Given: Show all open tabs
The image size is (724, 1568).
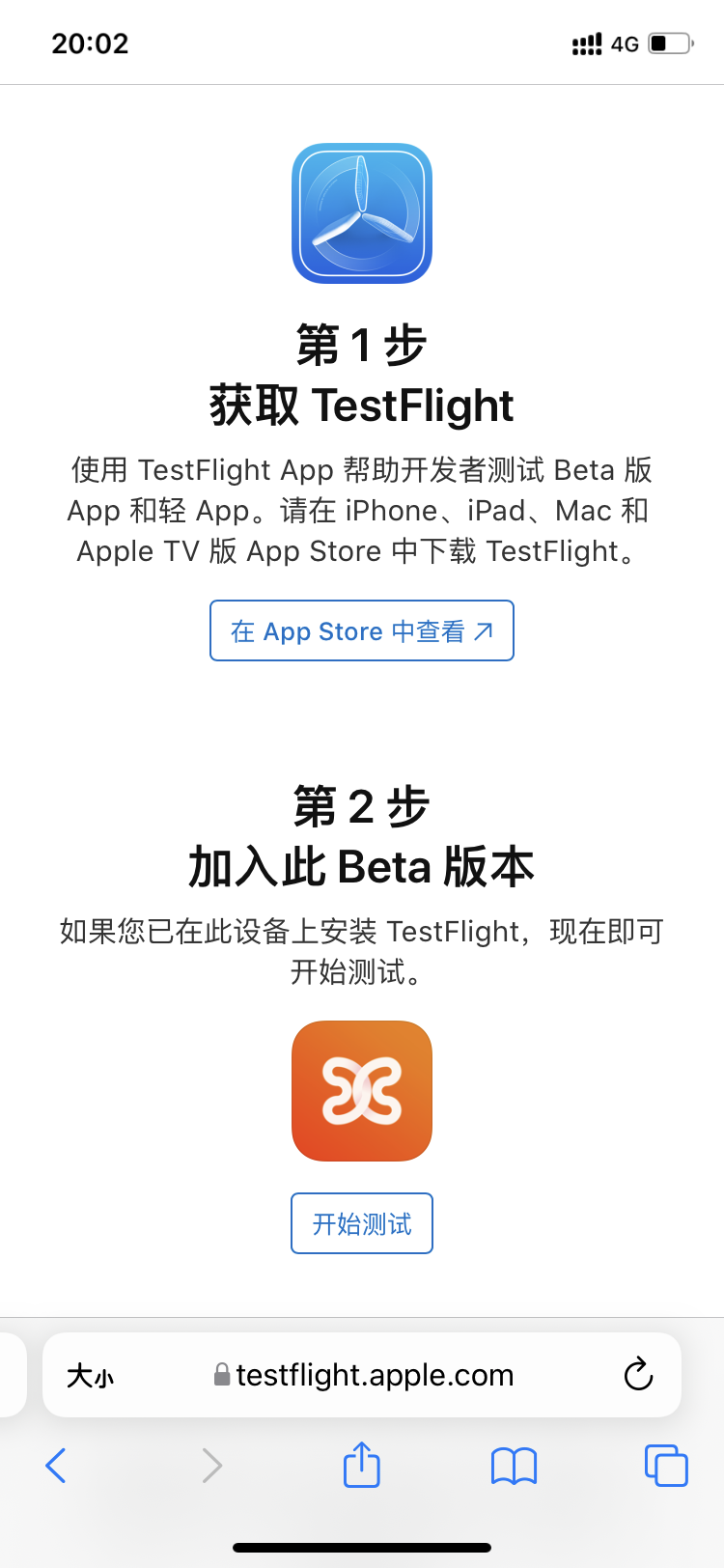Looking at the screenshot, I should point(666,1466).
